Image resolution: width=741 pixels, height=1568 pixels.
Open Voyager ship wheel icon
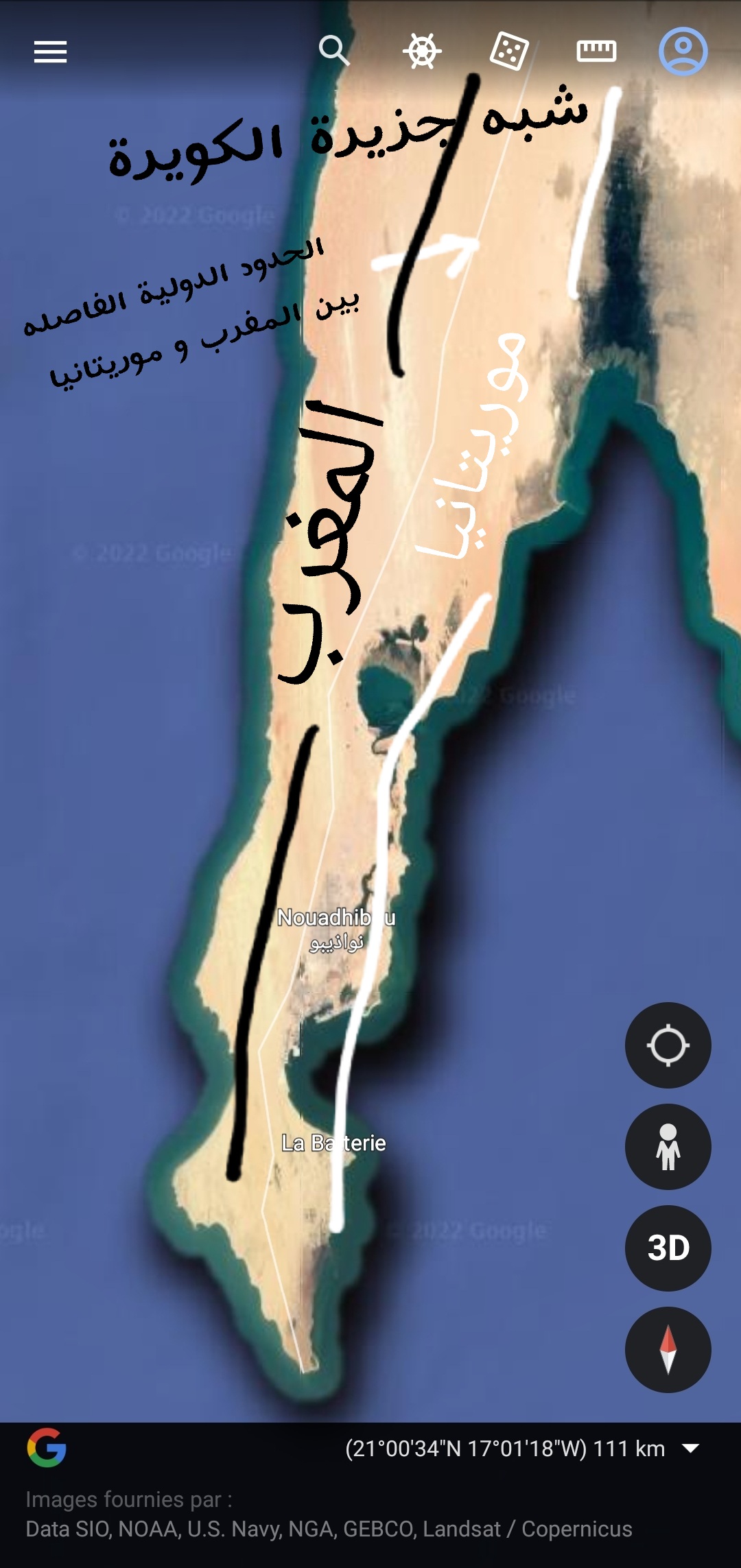(x=421, y=51)
